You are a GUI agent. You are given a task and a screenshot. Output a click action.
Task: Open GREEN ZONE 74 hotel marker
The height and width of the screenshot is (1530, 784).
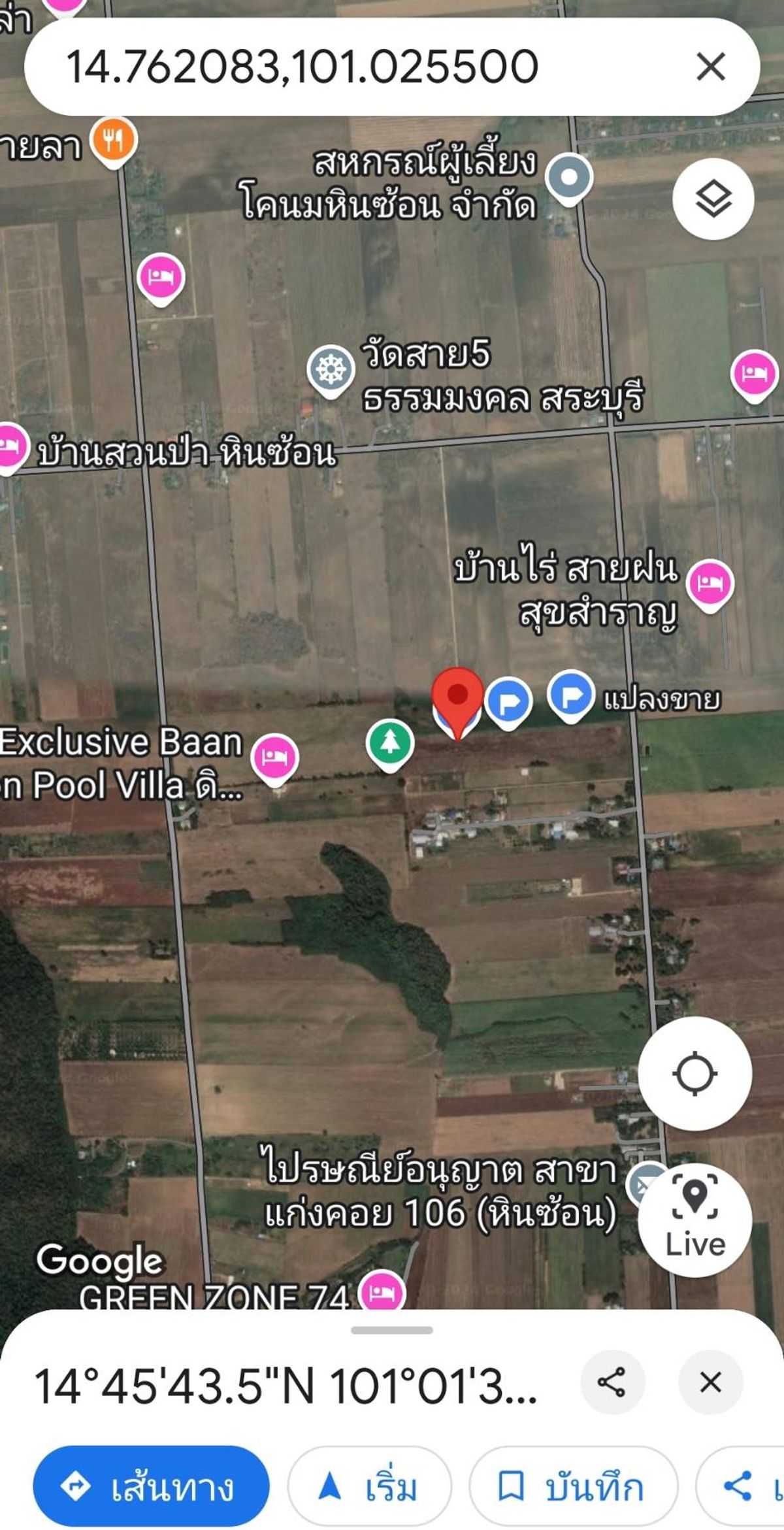click(x=382, y=1291)
